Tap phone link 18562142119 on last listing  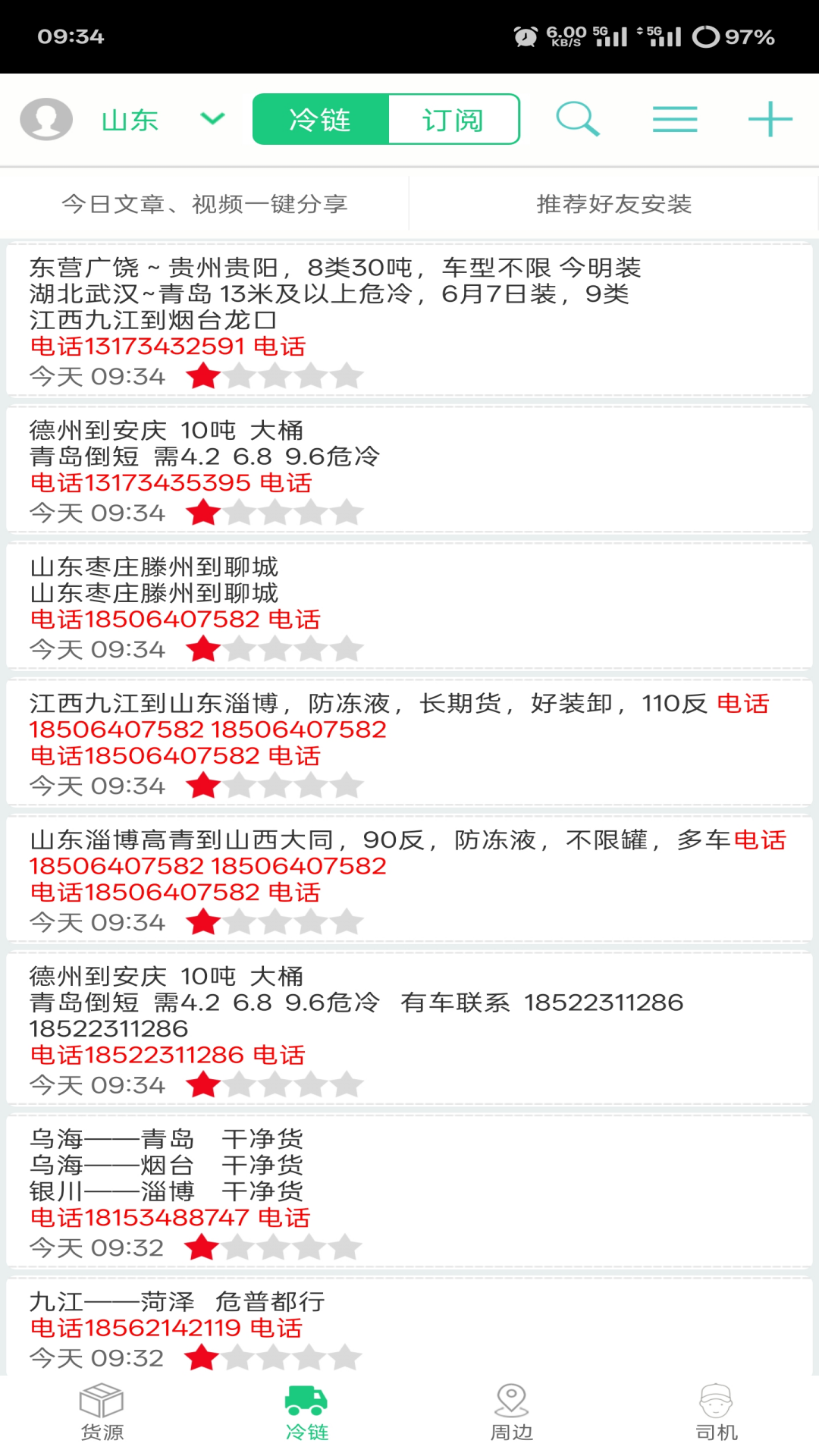click(165, 1328)
